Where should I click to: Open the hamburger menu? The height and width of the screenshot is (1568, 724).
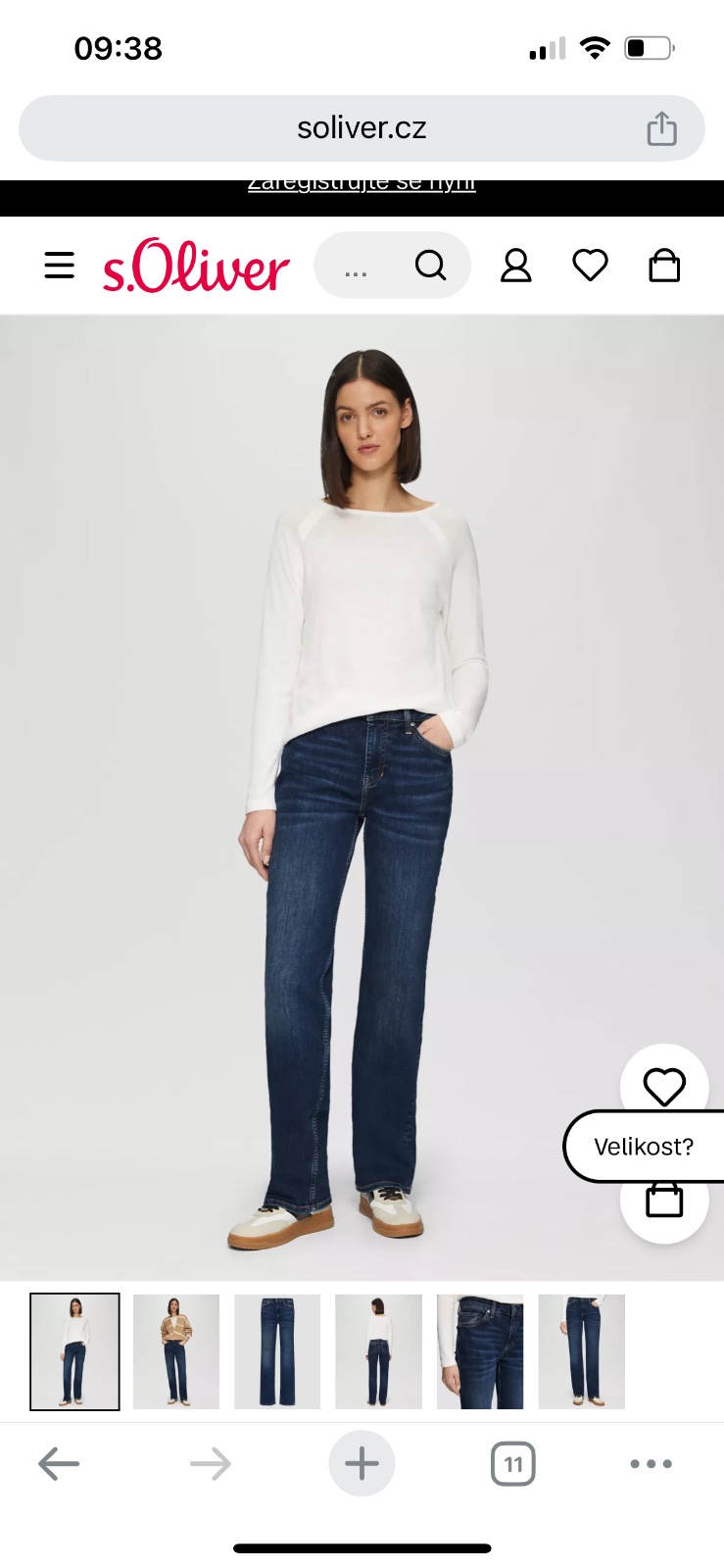click(60, 266)
